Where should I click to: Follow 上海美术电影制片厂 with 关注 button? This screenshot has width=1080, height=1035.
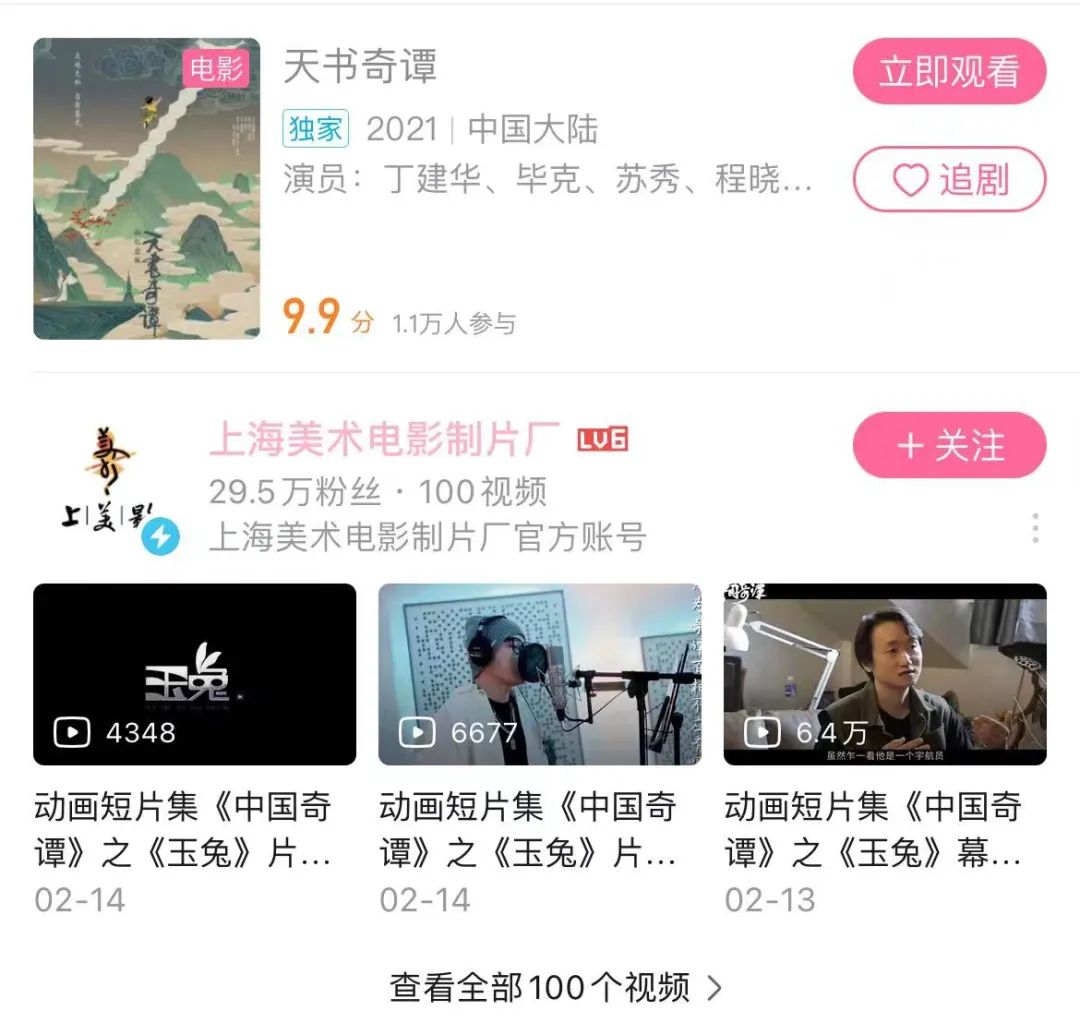(949, 445)
